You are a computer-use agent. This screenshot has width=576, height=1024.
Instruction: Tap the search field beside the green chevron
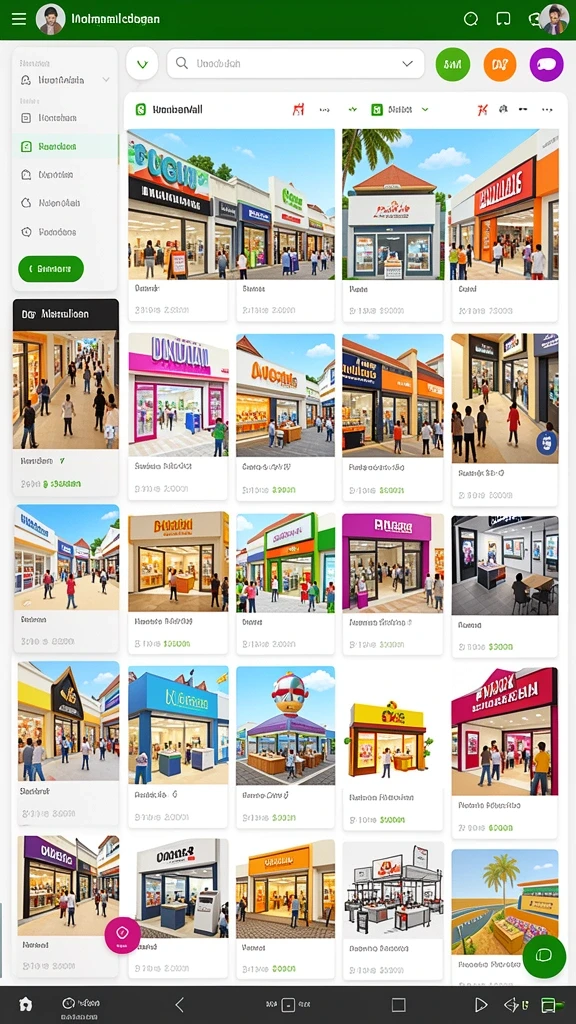(295, 63)
